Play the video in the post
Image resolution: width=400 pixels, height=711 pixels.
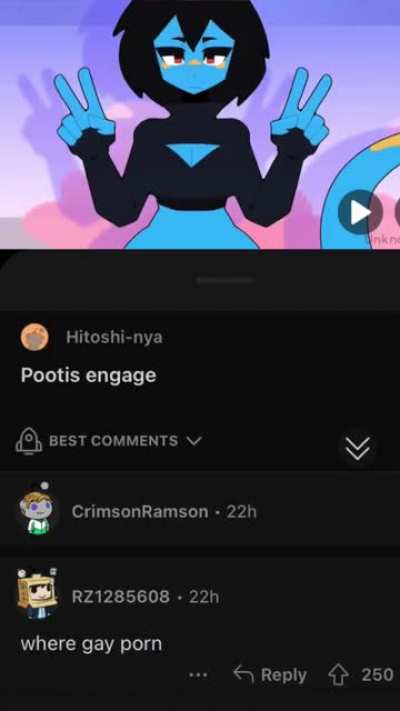click(x=360, y=212)
